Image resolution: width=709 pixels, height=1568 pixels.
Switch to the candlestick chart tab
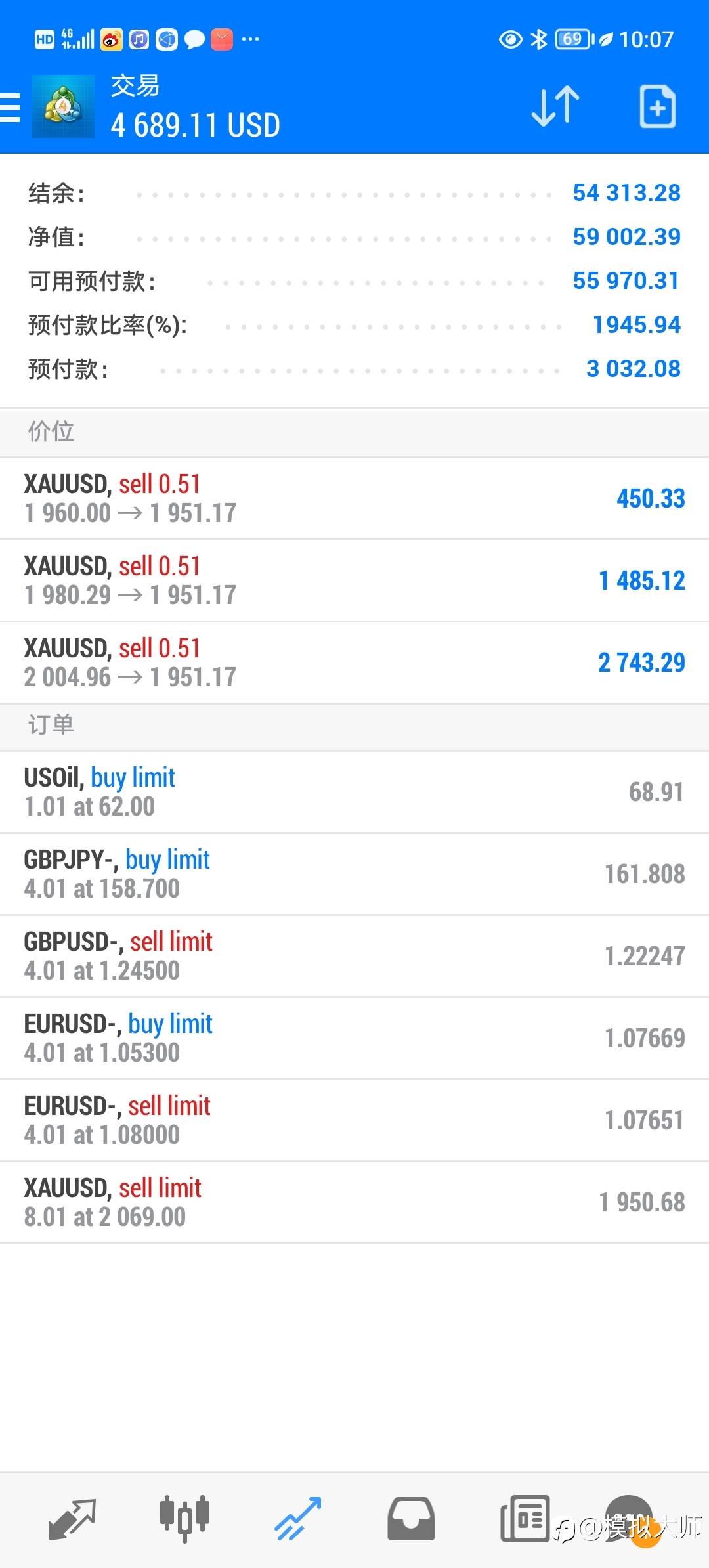184,1519
